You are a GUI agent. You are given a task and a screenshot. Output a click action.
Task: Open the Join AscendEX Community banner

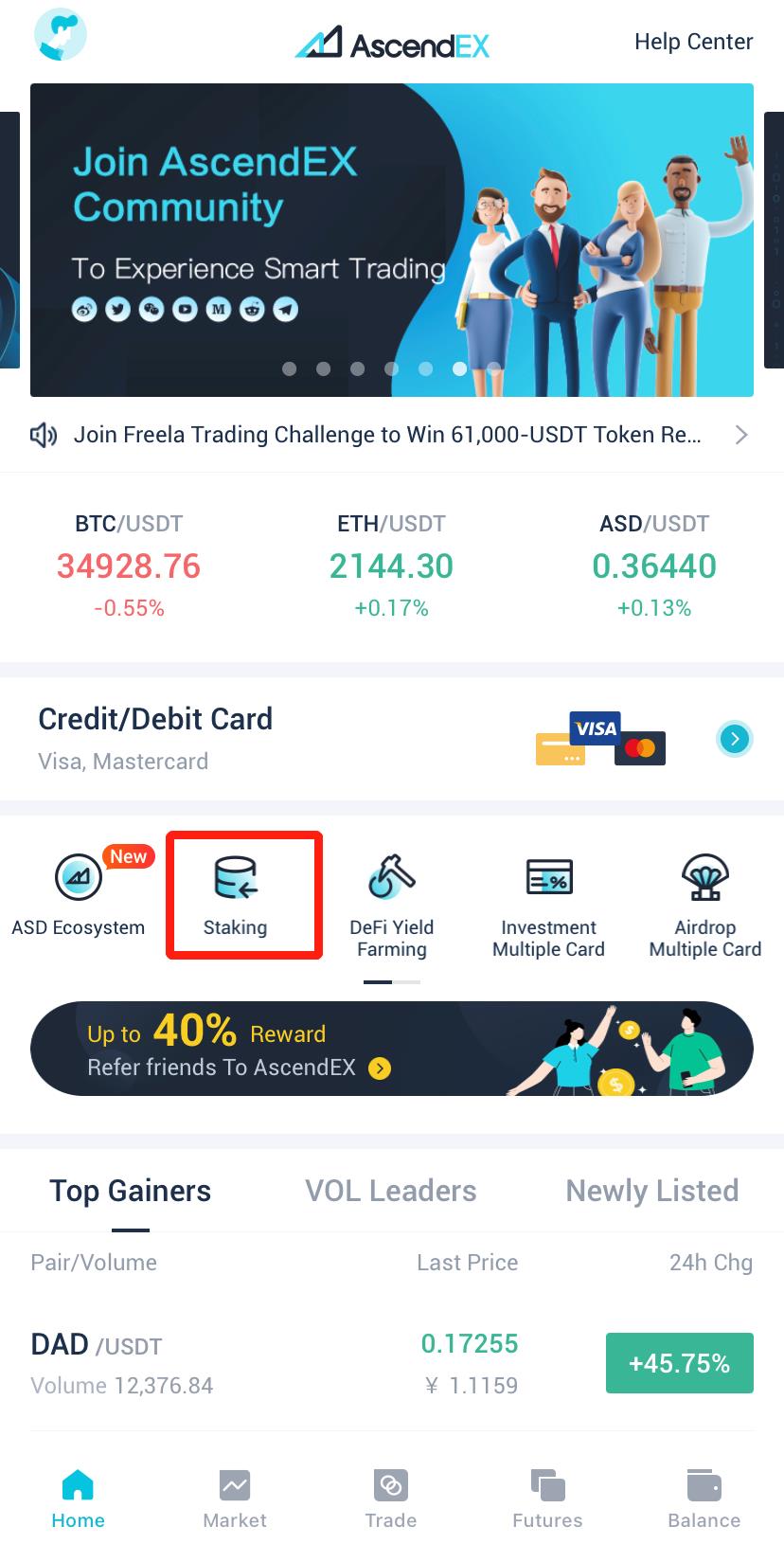391,239
